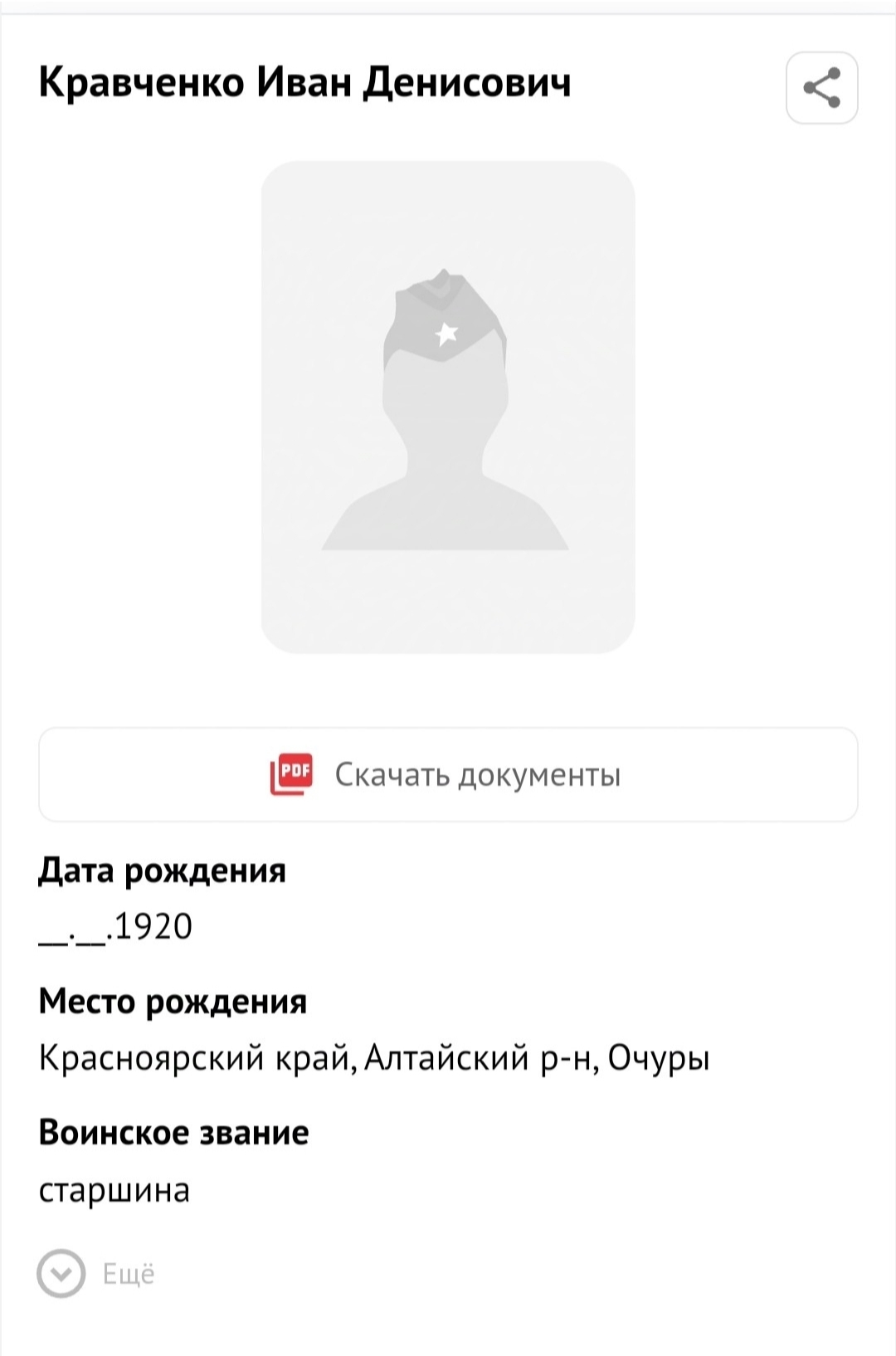Share Кравченко Иван Денисович's profile

point(821,88)
